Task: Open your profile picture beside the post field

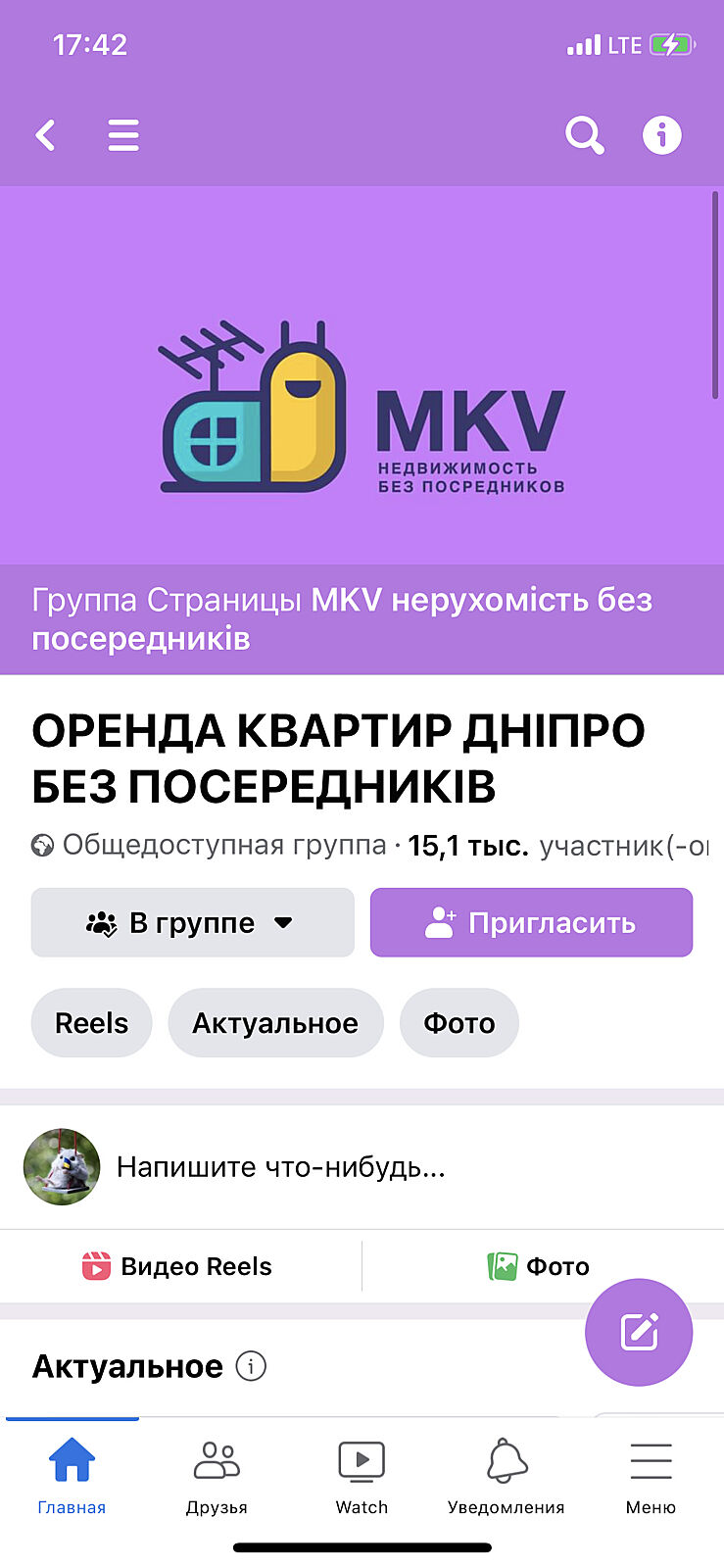Action: tap(62, 1166)
